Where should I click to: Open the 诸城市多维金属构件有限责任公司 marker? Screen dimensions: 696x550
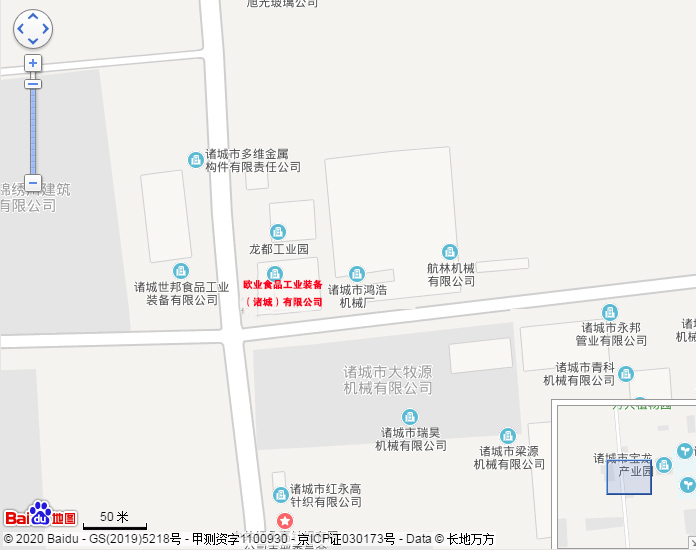tap(195, 160)
